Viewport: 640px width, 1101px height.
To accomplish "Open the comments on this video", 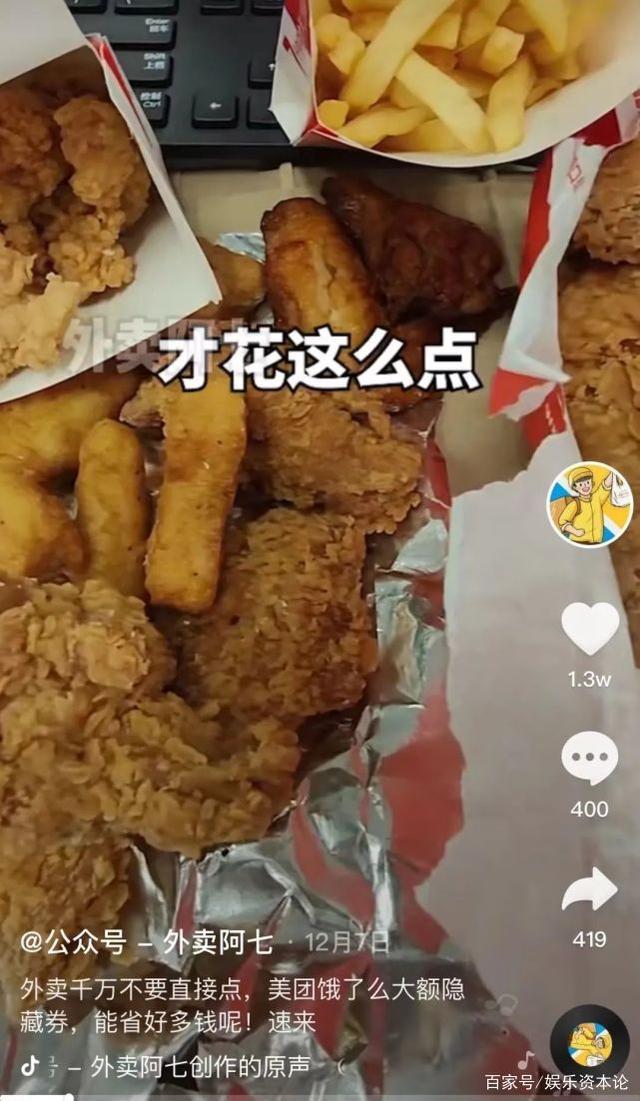I will pos(589,759).
